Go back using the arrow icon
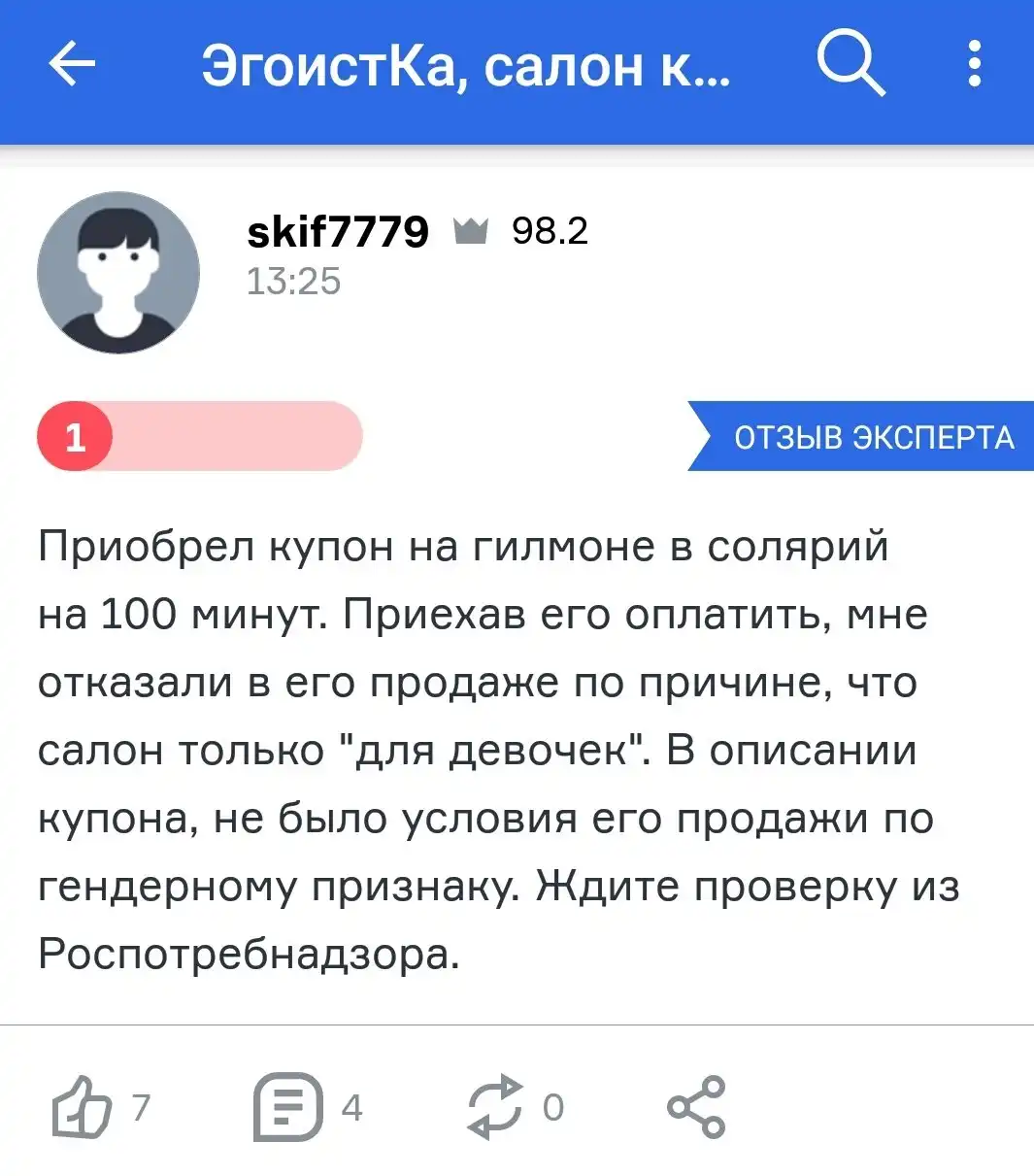The height and width of the screenshot is (1176, 1034). (x=72, y=65)
